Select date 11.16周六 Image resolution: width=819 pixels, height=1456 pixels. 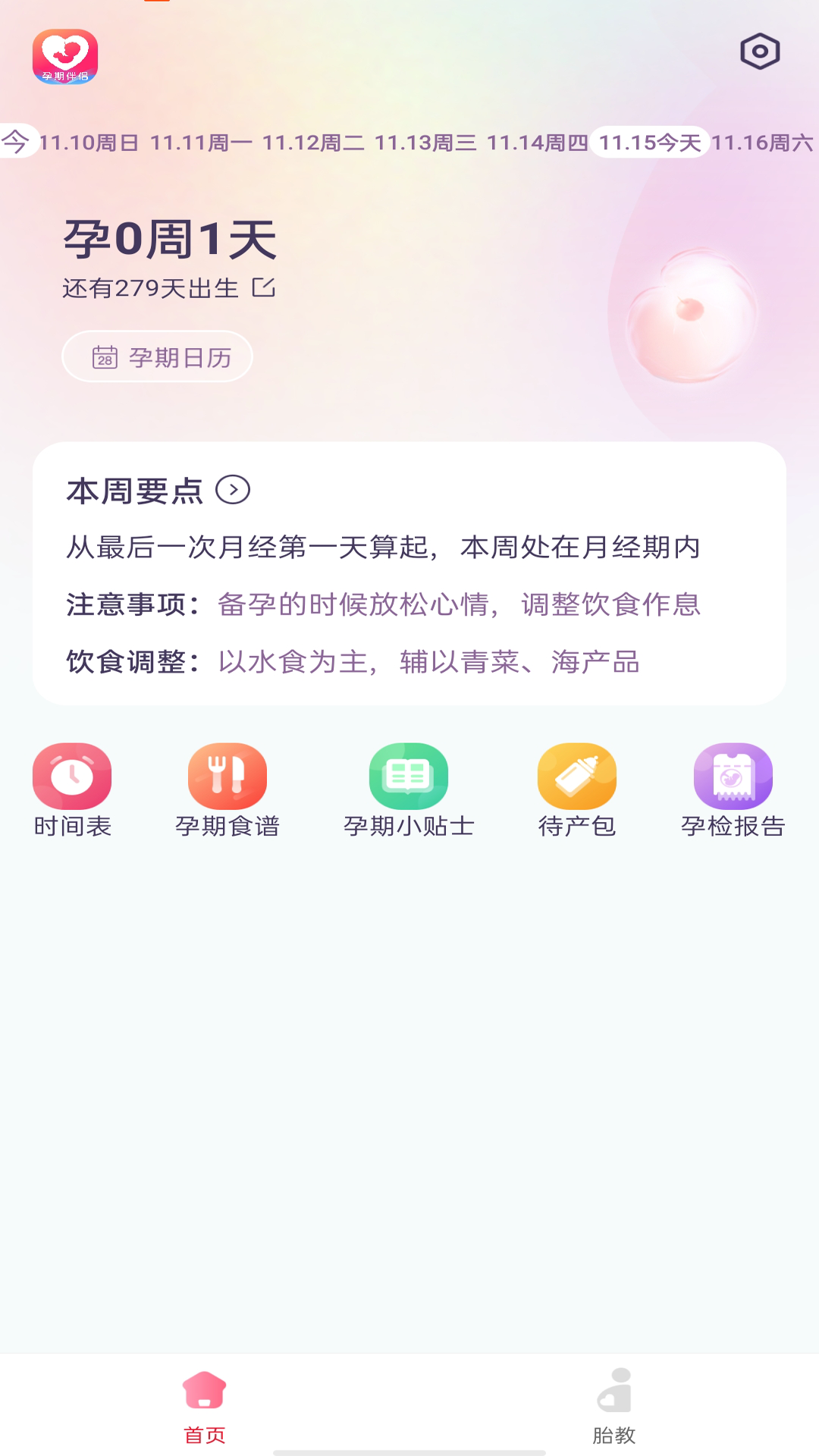pos(762,143)
